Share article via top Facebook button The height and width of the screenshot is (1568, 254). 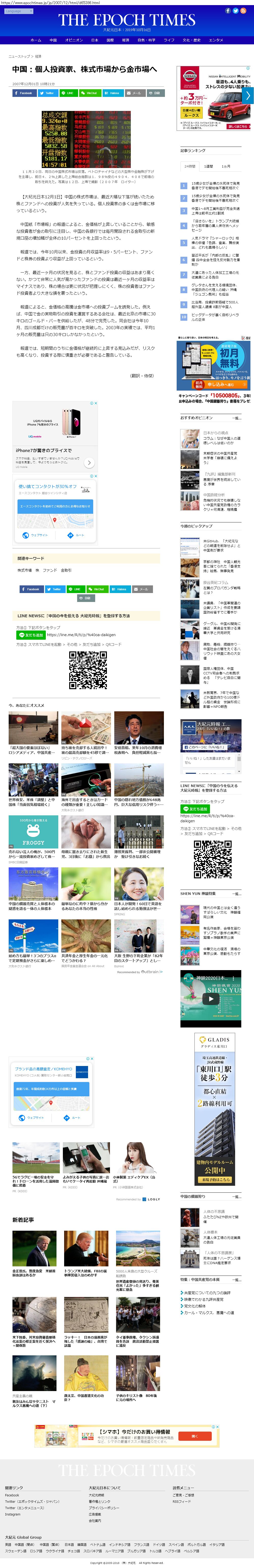(24, 93)
